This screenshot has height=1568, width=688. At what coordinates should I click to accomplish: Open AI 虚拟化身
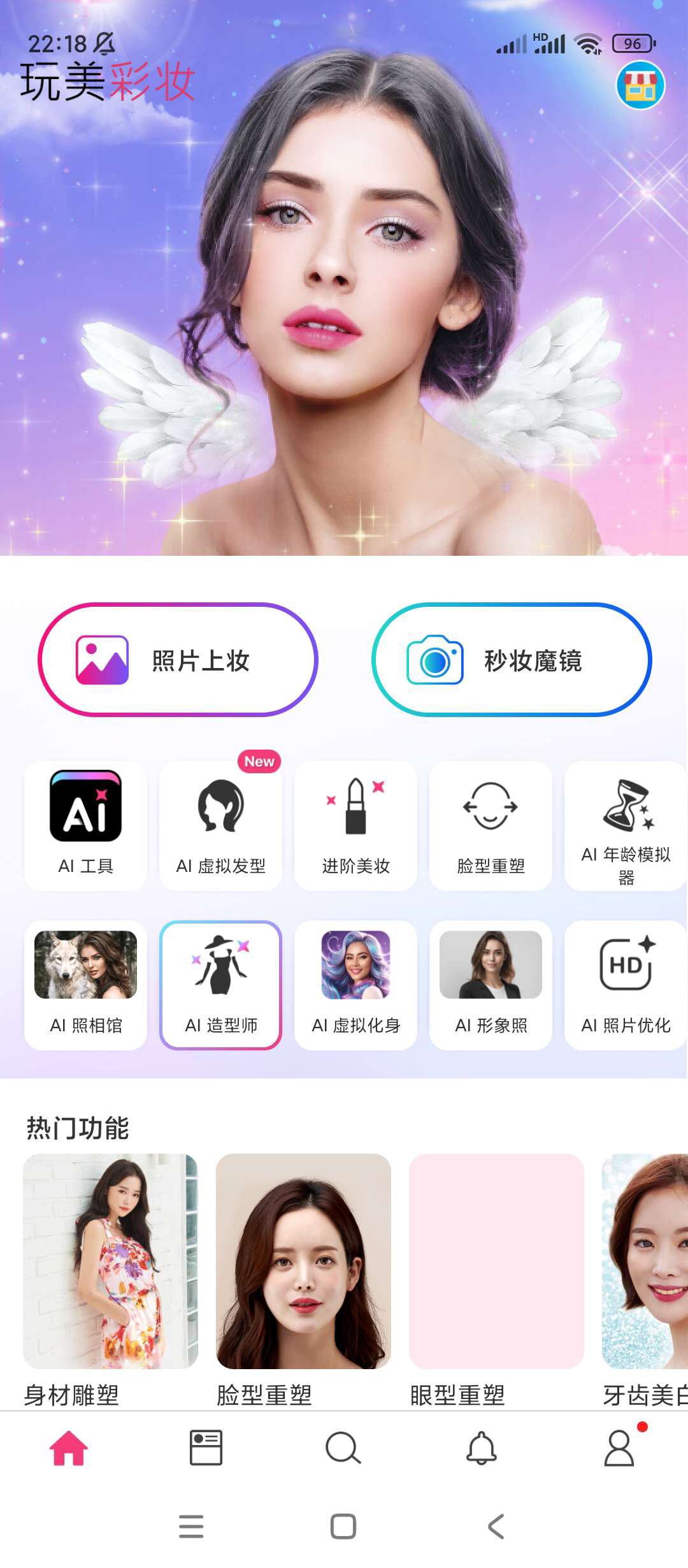(356, 984)
